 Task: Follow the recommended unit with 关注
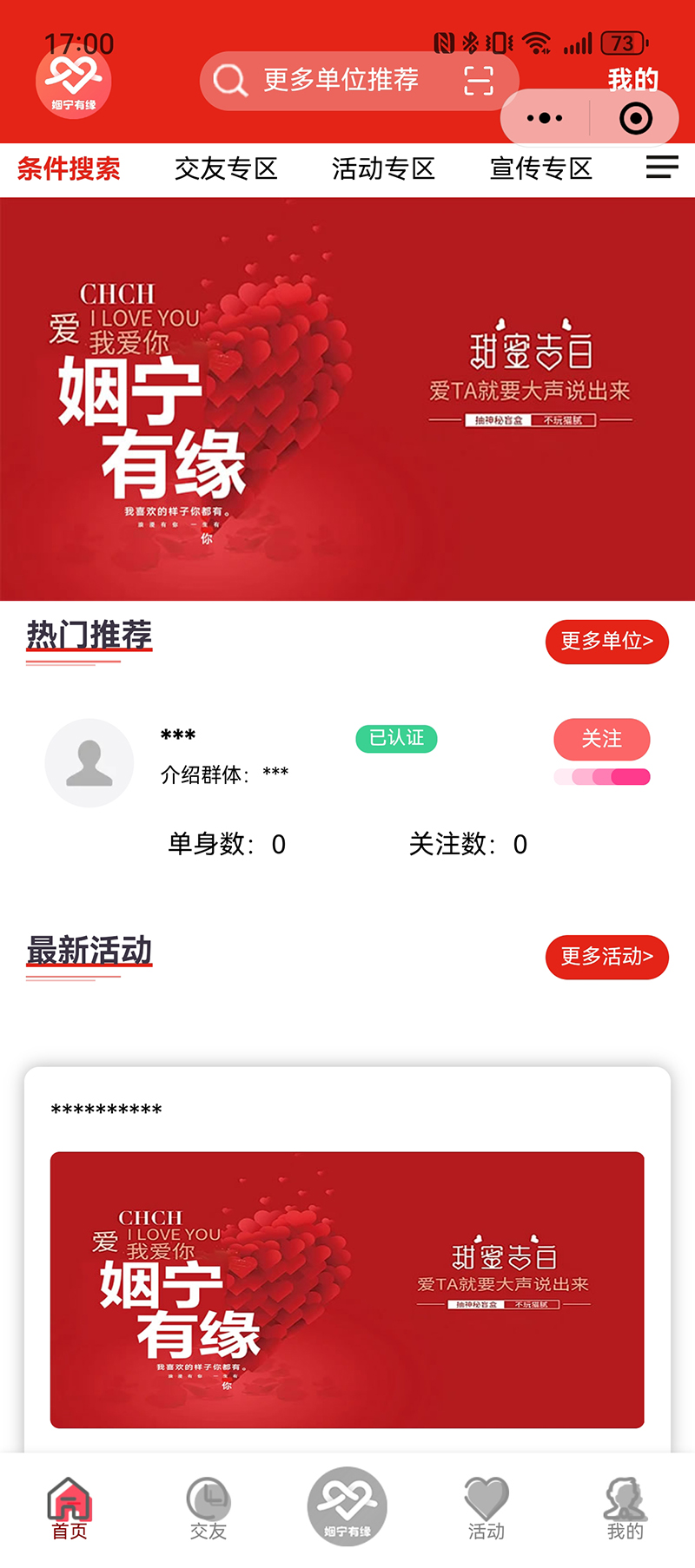point(601,739)
